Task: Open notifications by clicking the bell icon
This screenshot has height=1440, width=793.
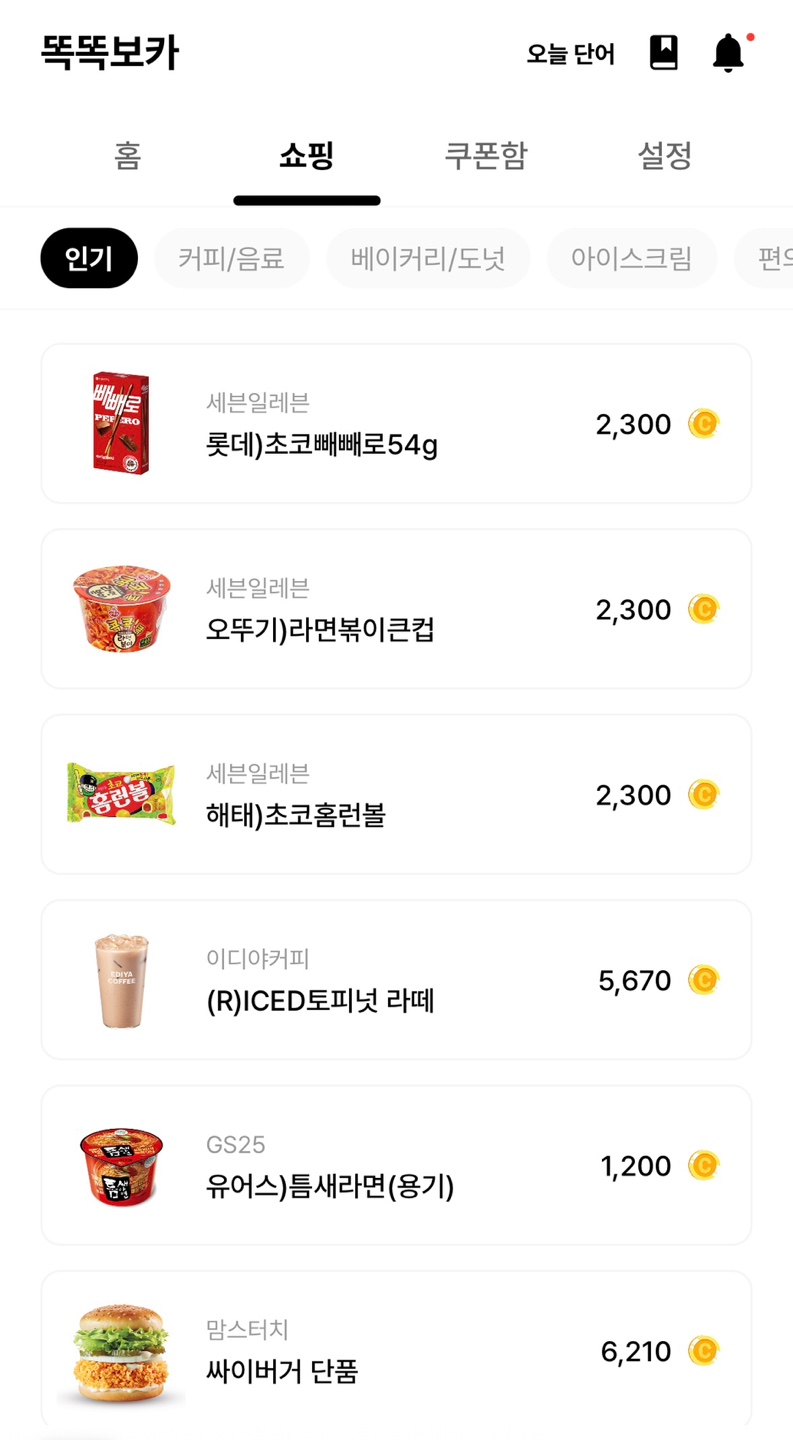Action: click(728, 54)
